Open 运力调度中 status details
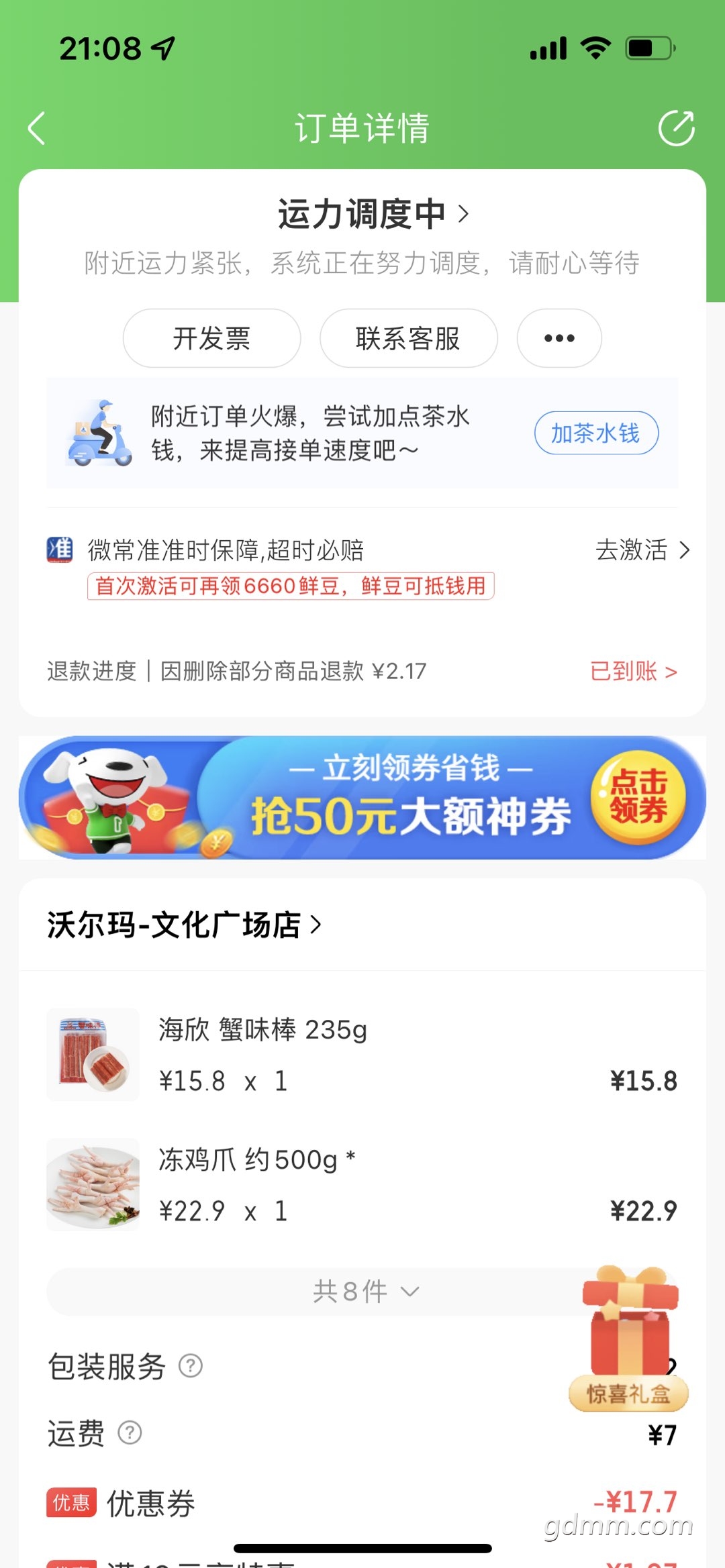 tap(373, 215)
